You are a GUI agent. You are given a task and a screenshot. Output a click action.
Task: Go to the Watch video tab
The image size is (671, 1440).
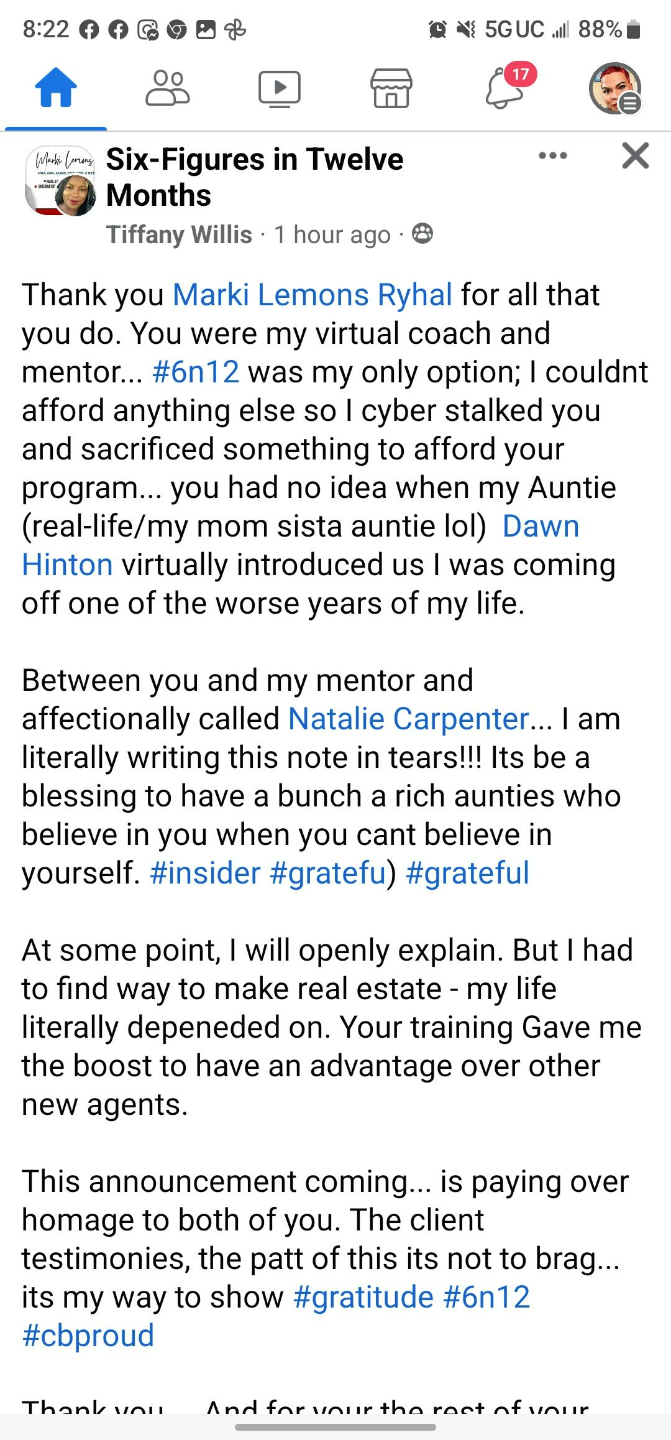point(279,89)
